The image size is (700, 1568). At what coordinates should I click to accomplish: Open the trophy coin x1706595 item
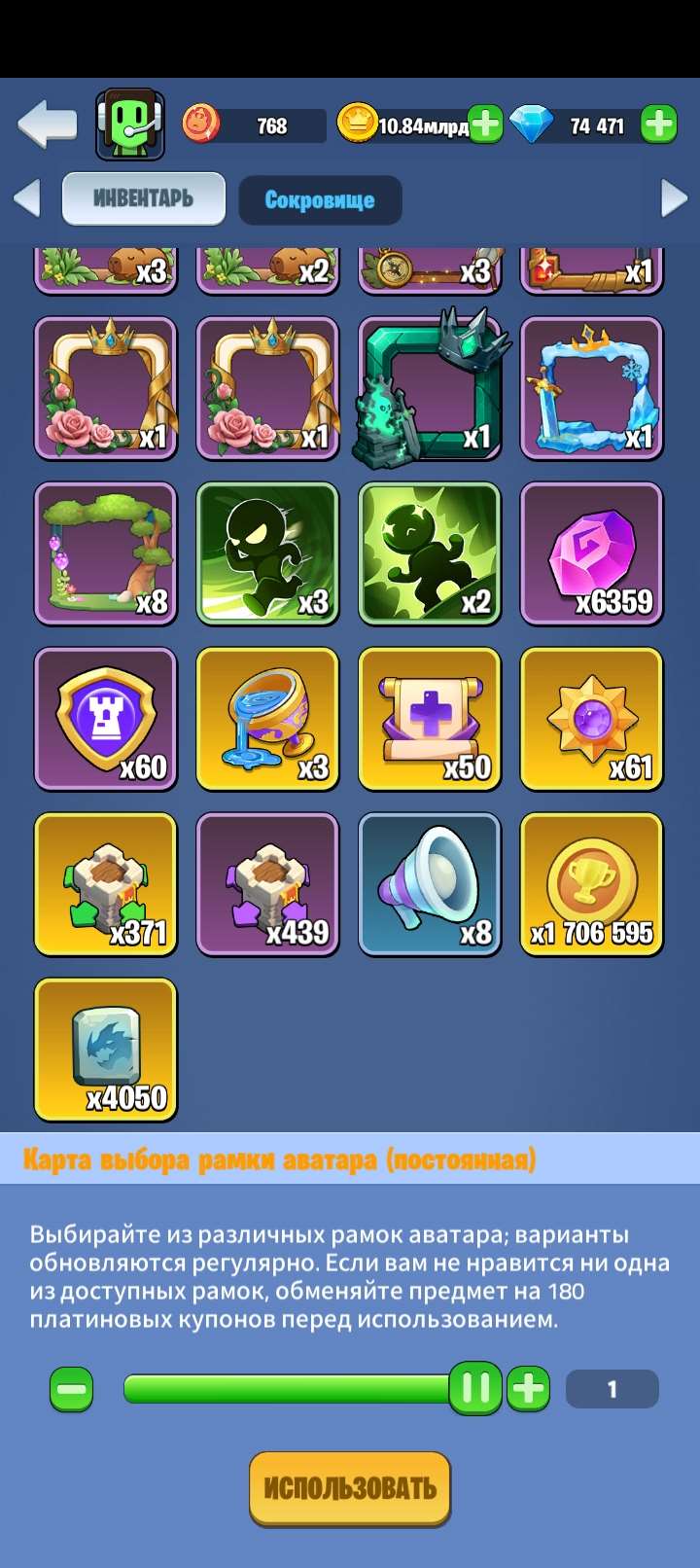pos(592,883)
